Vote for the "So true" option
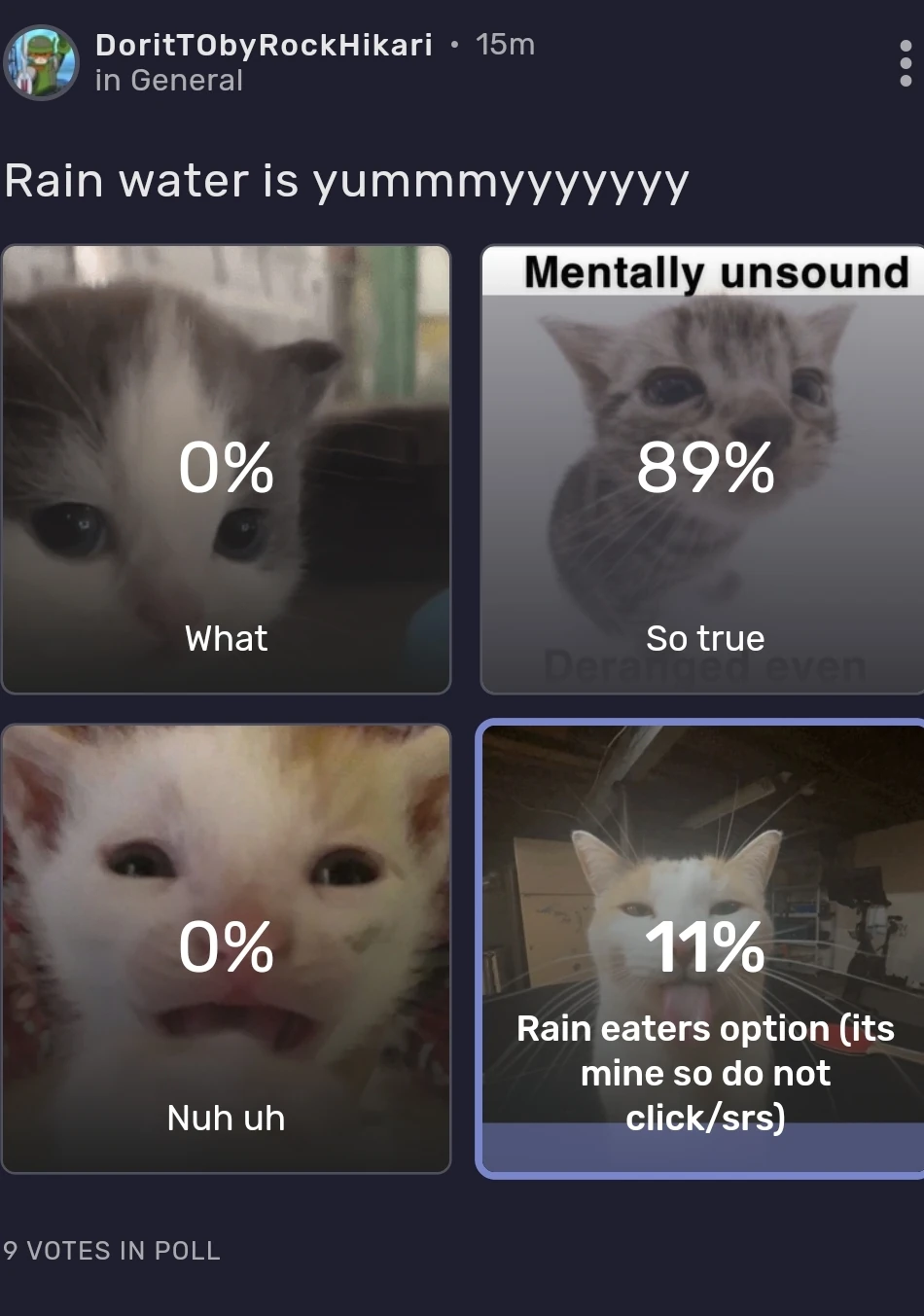This screenshot has width=924, height=1316. click(x=702, y=469)
